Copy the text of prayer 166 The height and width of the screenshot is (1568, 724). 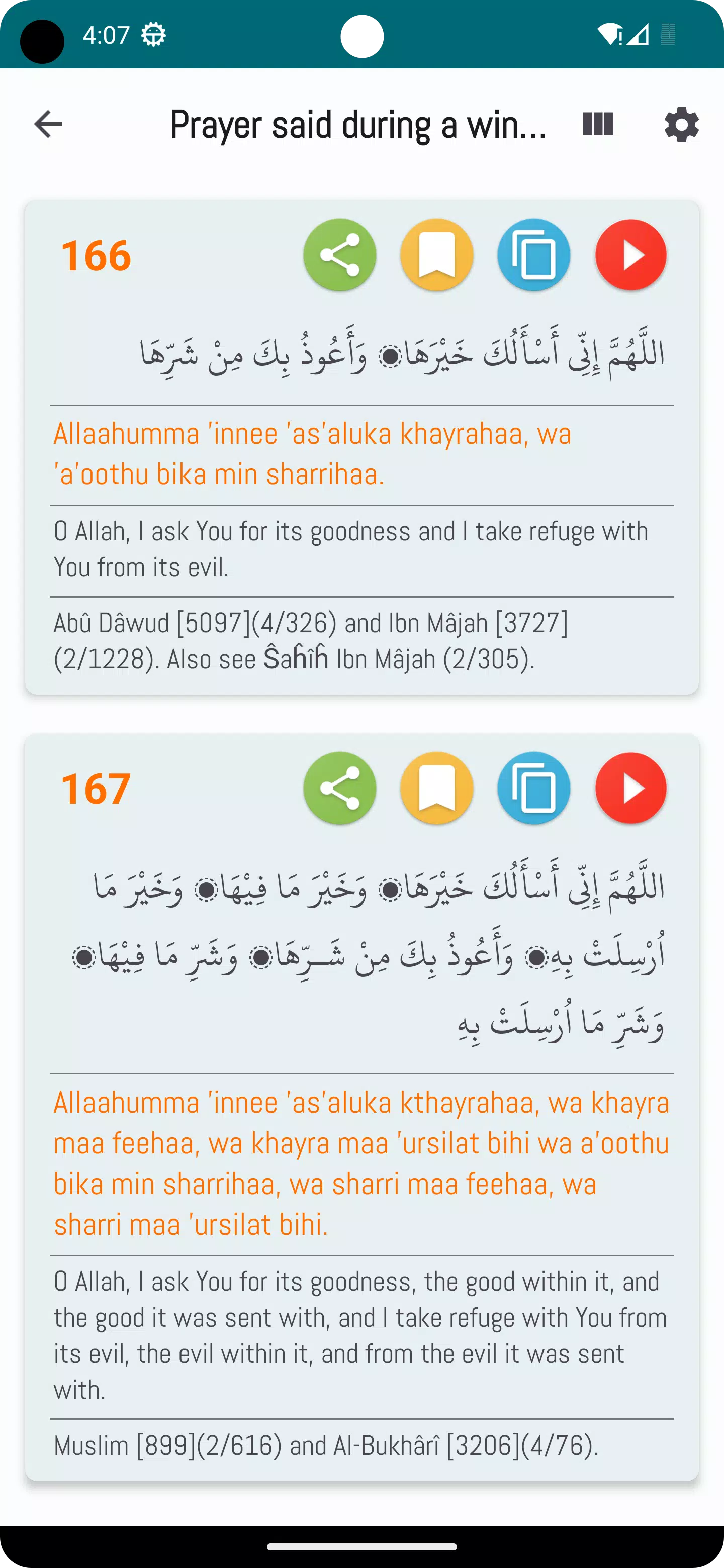(x=534, y=255)
